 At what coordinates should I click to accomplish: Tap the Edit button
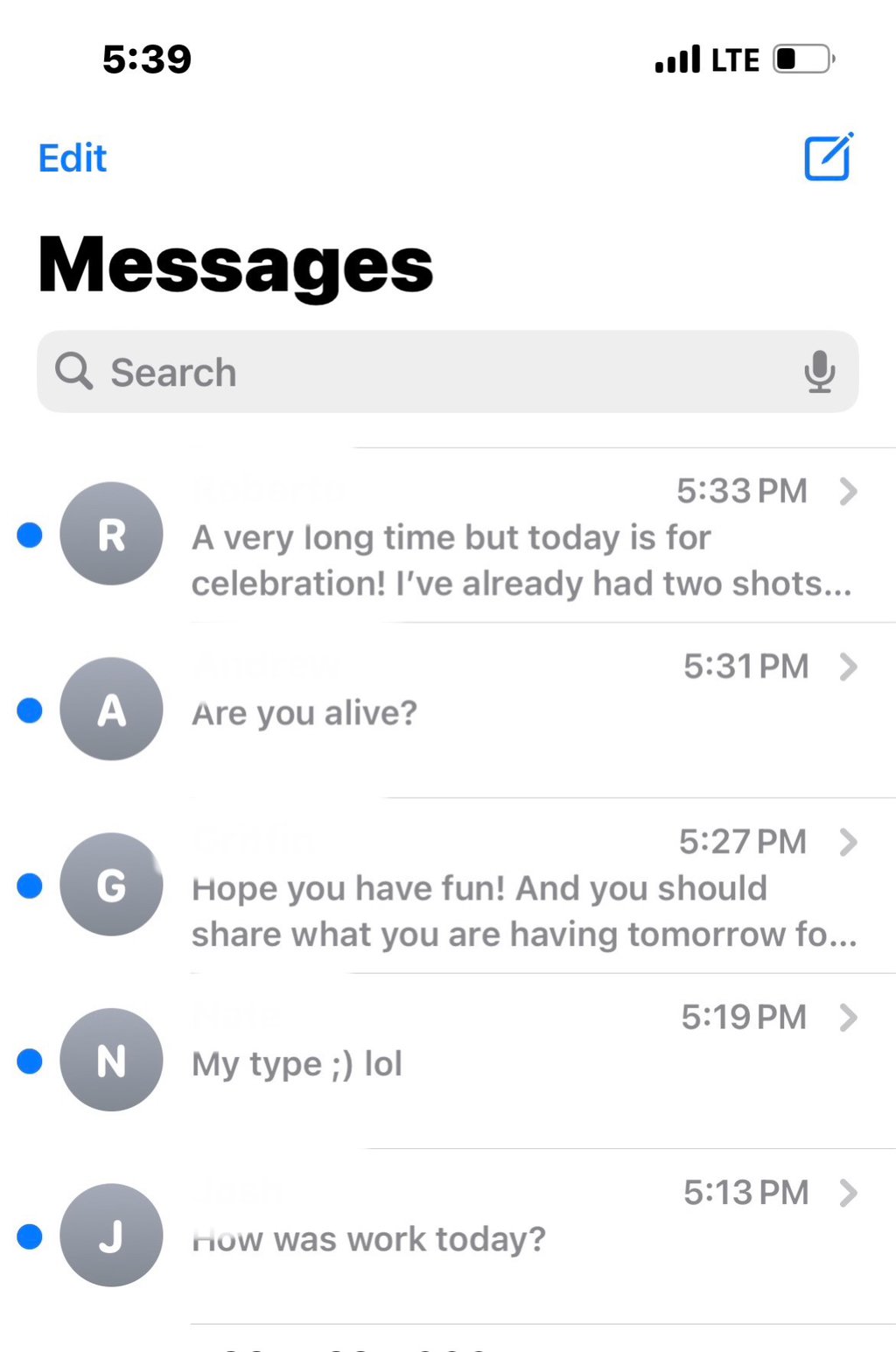[73, 158]
